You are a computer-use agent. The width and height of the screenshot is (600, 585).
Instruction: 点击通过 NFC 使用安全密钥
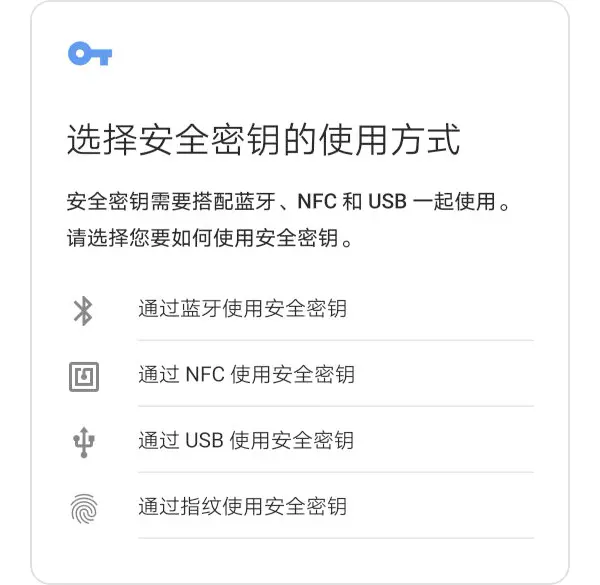click(246, 375)
